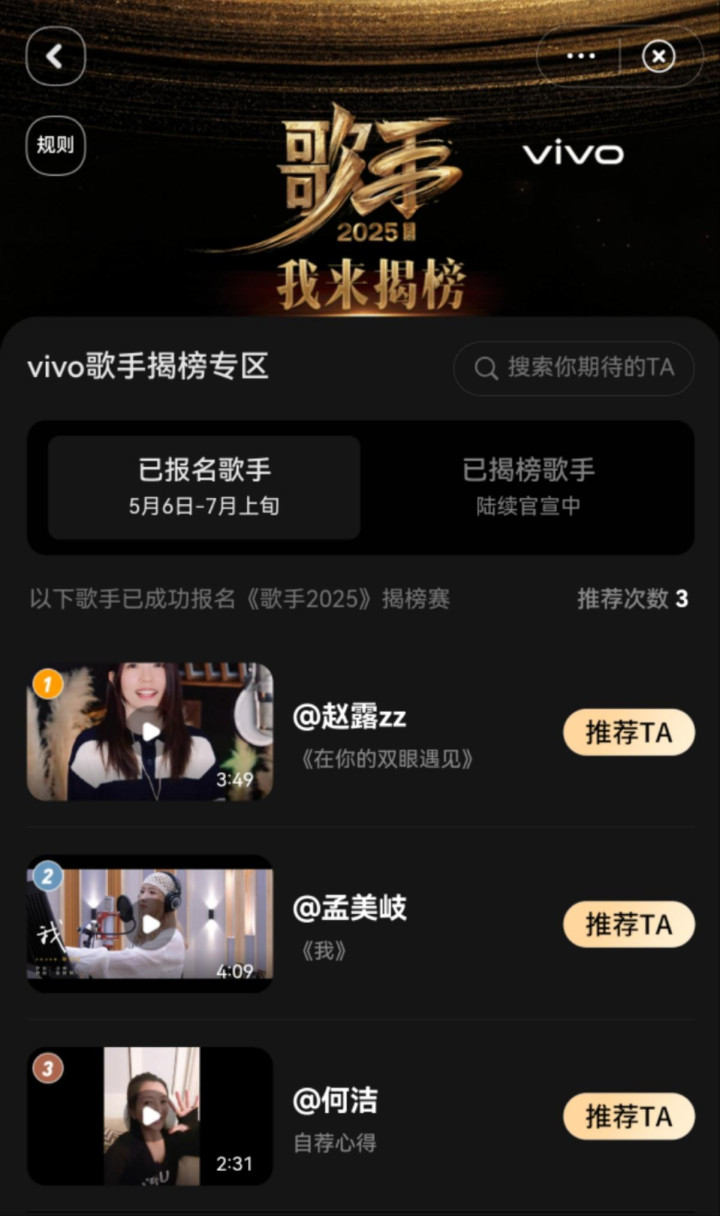Go back using the top-left arrow
The image size is (720, 1216).
click(55, 57)
